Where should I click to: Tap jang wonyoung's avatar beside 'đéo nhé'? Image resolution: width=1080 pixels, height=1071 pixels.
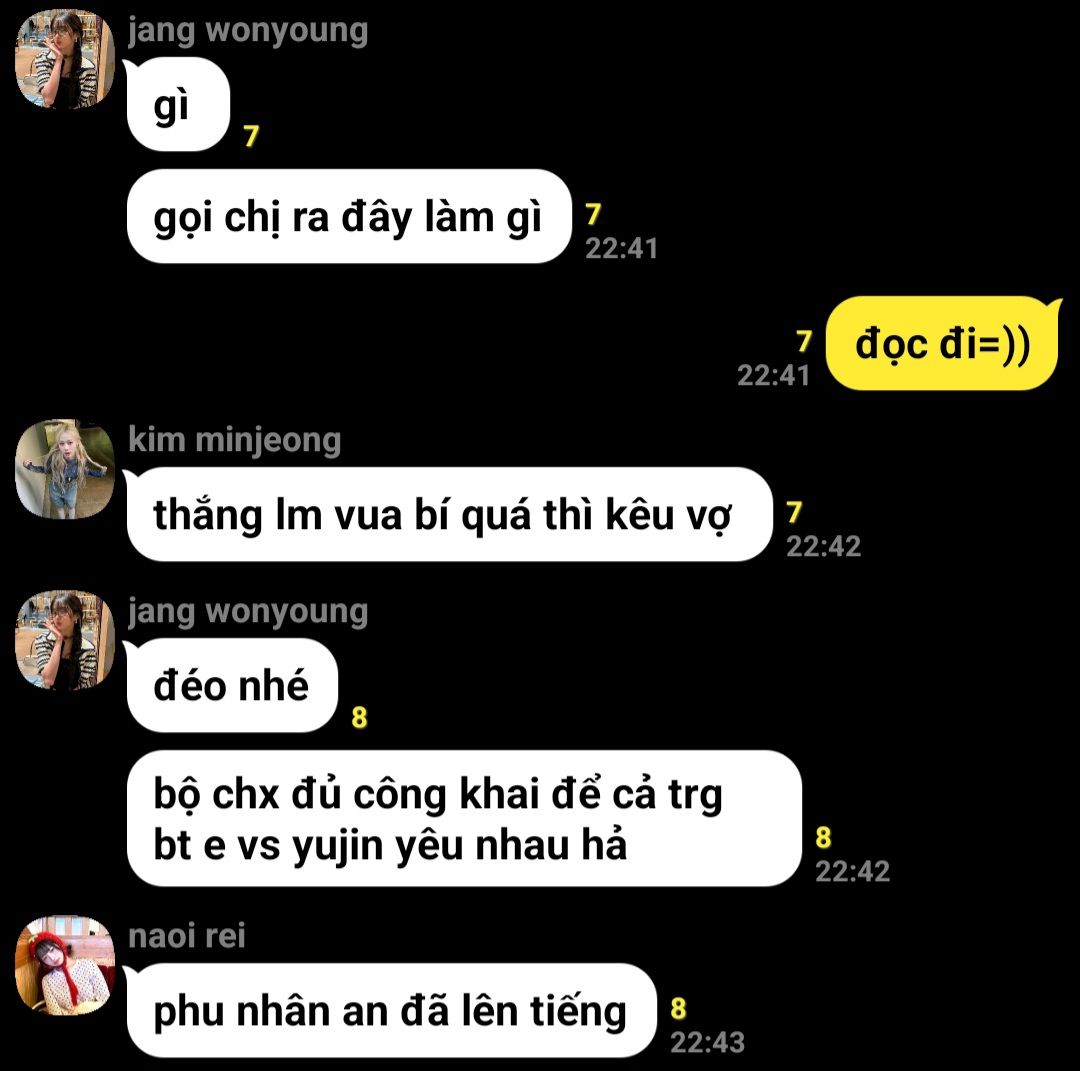[65, 640]
